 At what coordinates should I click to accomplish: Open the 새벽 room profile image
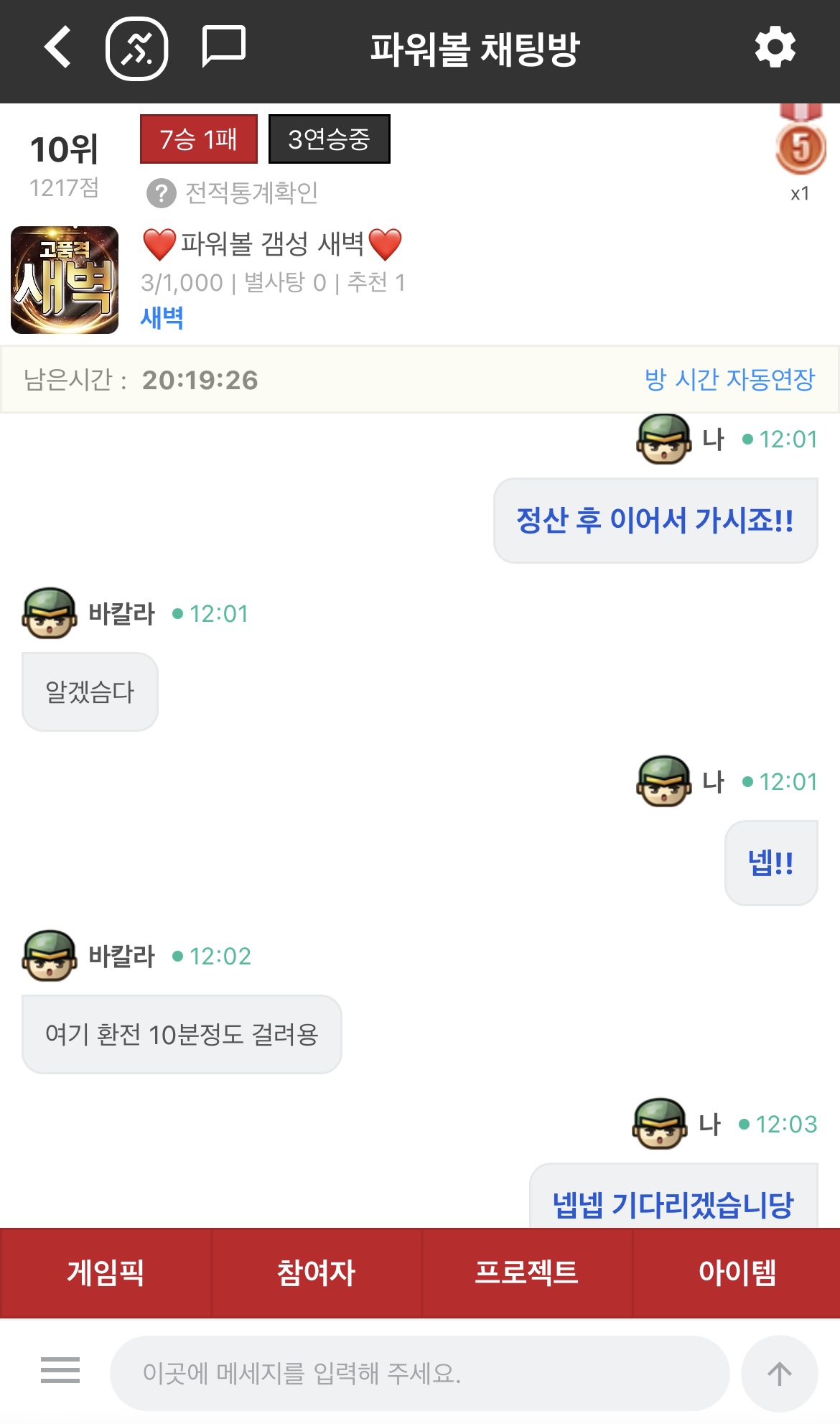[65, 280]
